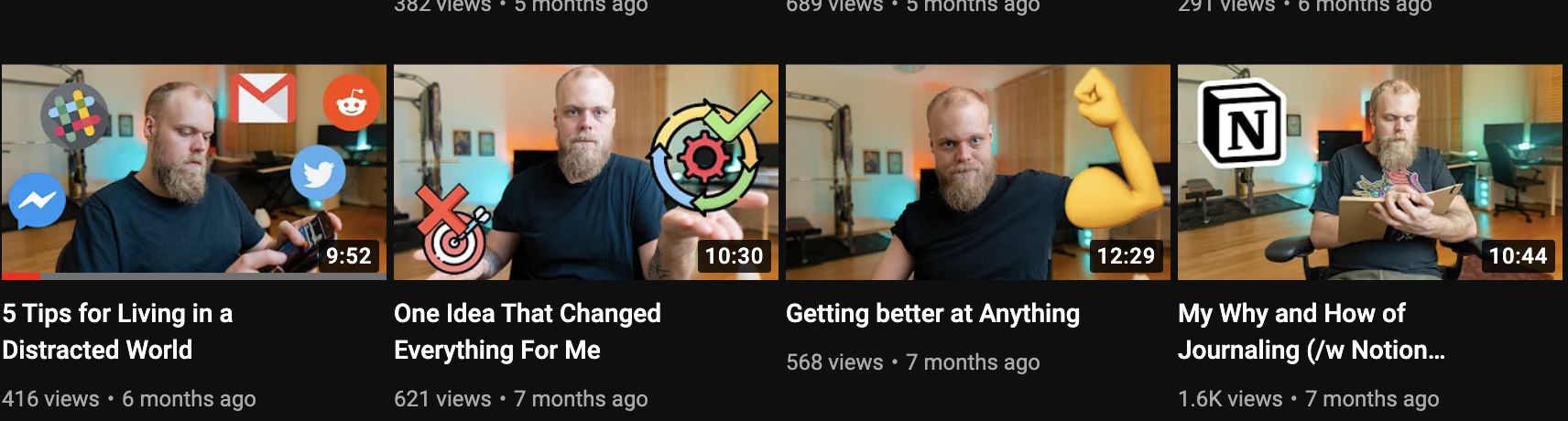Open the '5 Tips for Living in a Distracted World' thumbnail
Image resolution: width=1568 pixels, height=421 pixels.
coord(193,171)
